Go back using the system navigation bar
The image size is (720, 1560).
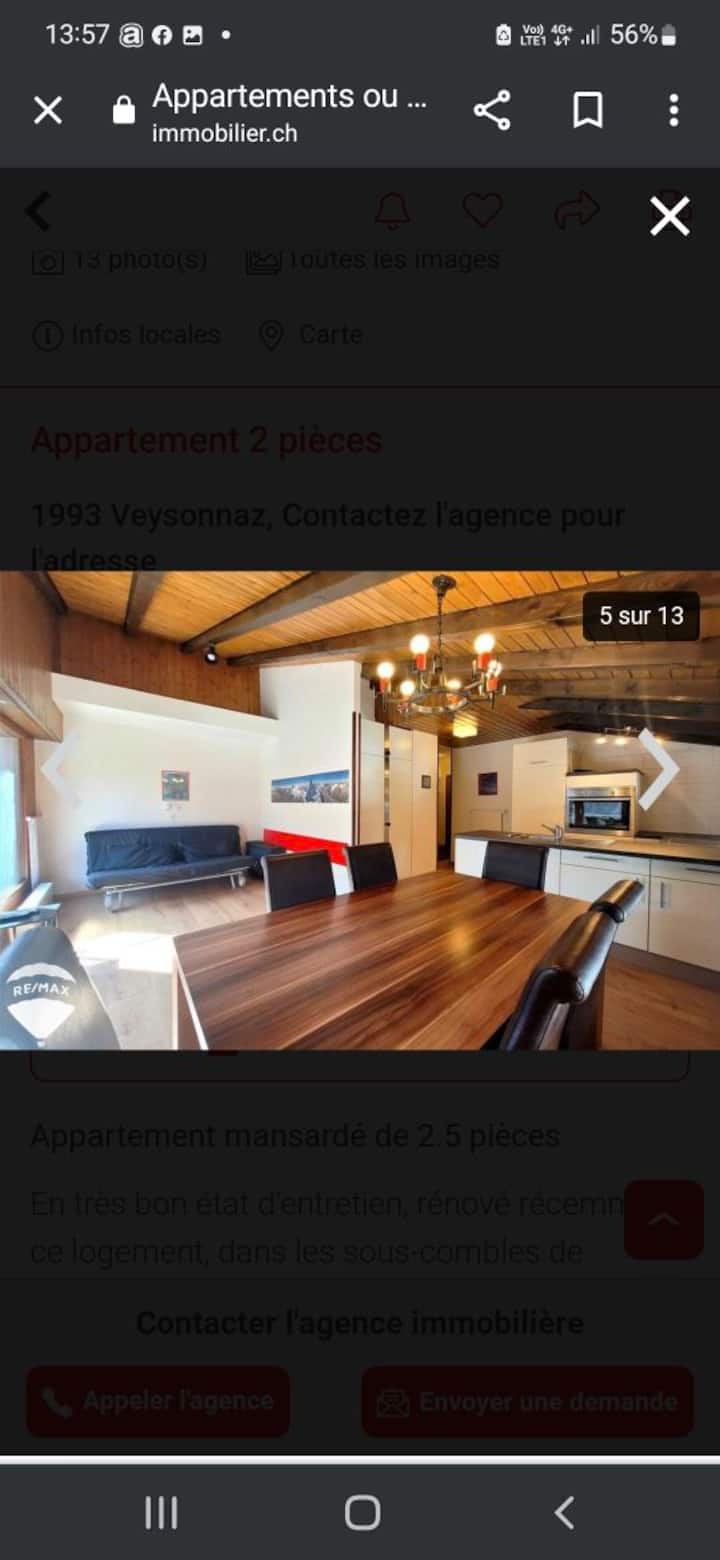point(564,1512)
